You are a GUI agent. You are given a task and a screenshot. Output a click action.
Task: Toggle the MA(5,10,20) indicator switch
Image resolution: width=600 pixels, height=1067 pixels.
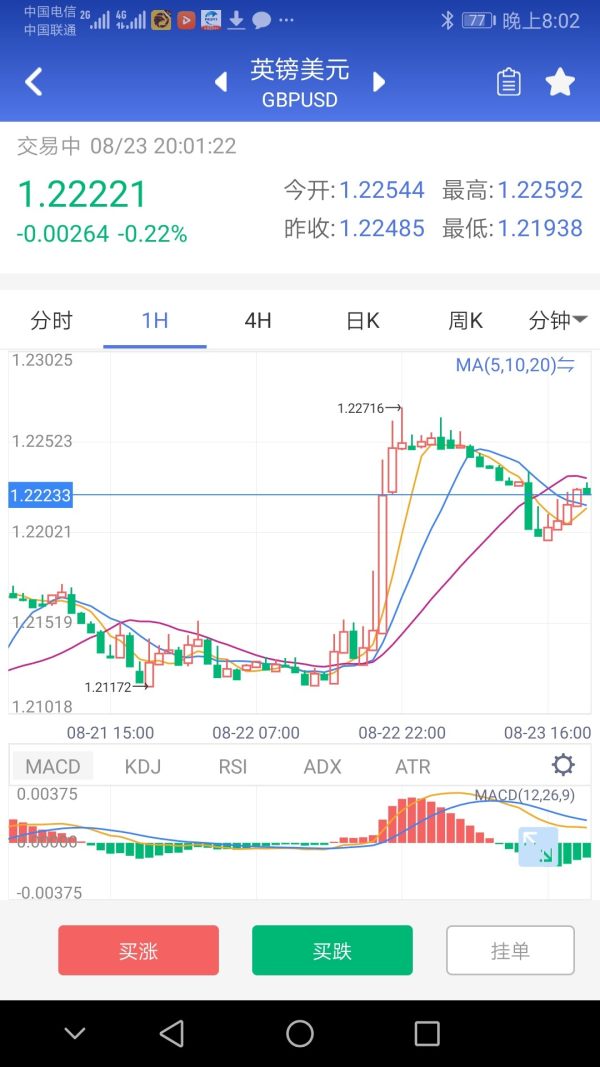(515, 365)
